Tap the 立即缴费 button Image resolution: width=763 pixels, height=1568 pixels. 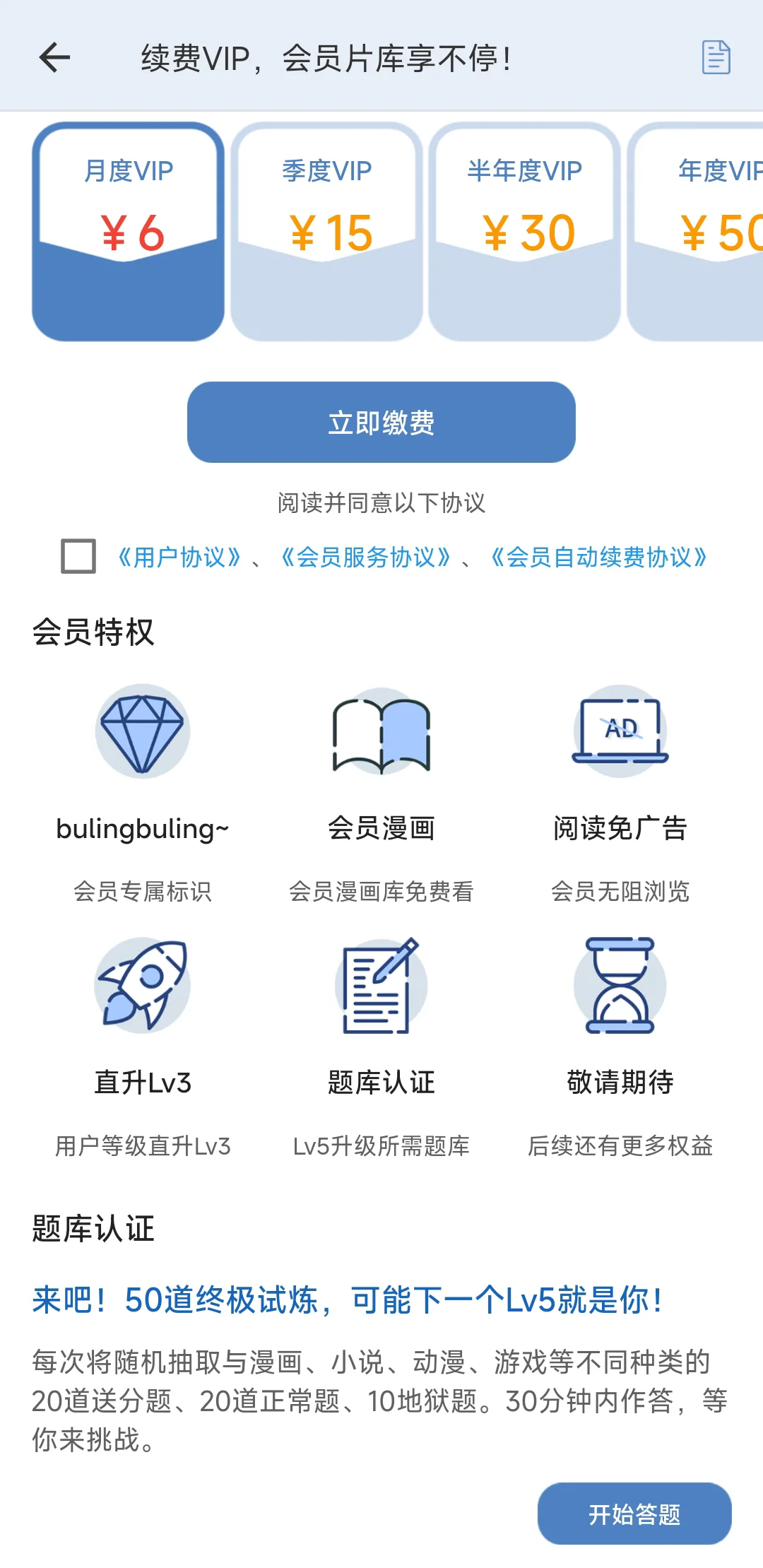pyautogui.click(x=381, y=423)
